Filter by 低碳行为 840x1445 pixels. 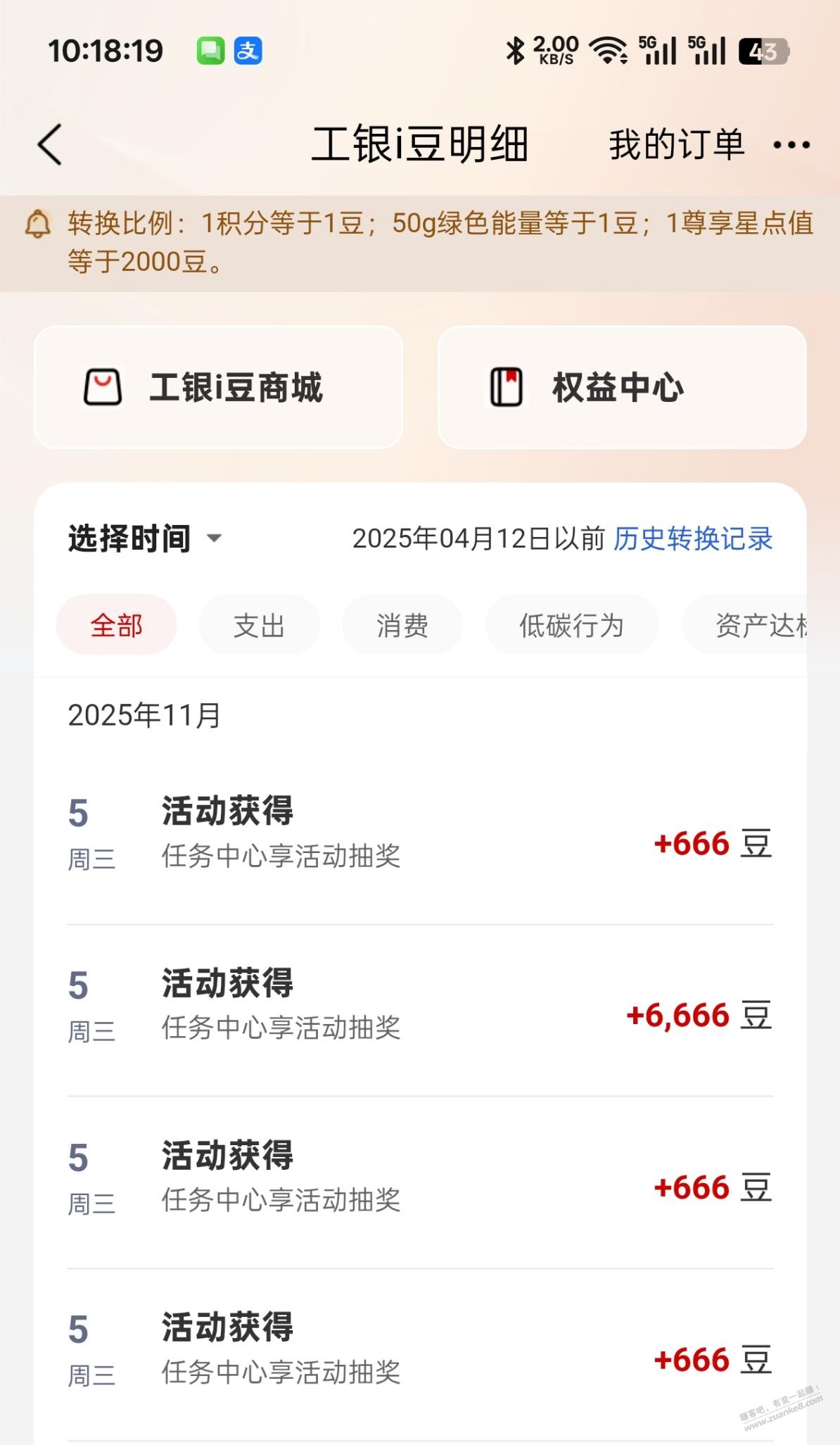(571, 625)
